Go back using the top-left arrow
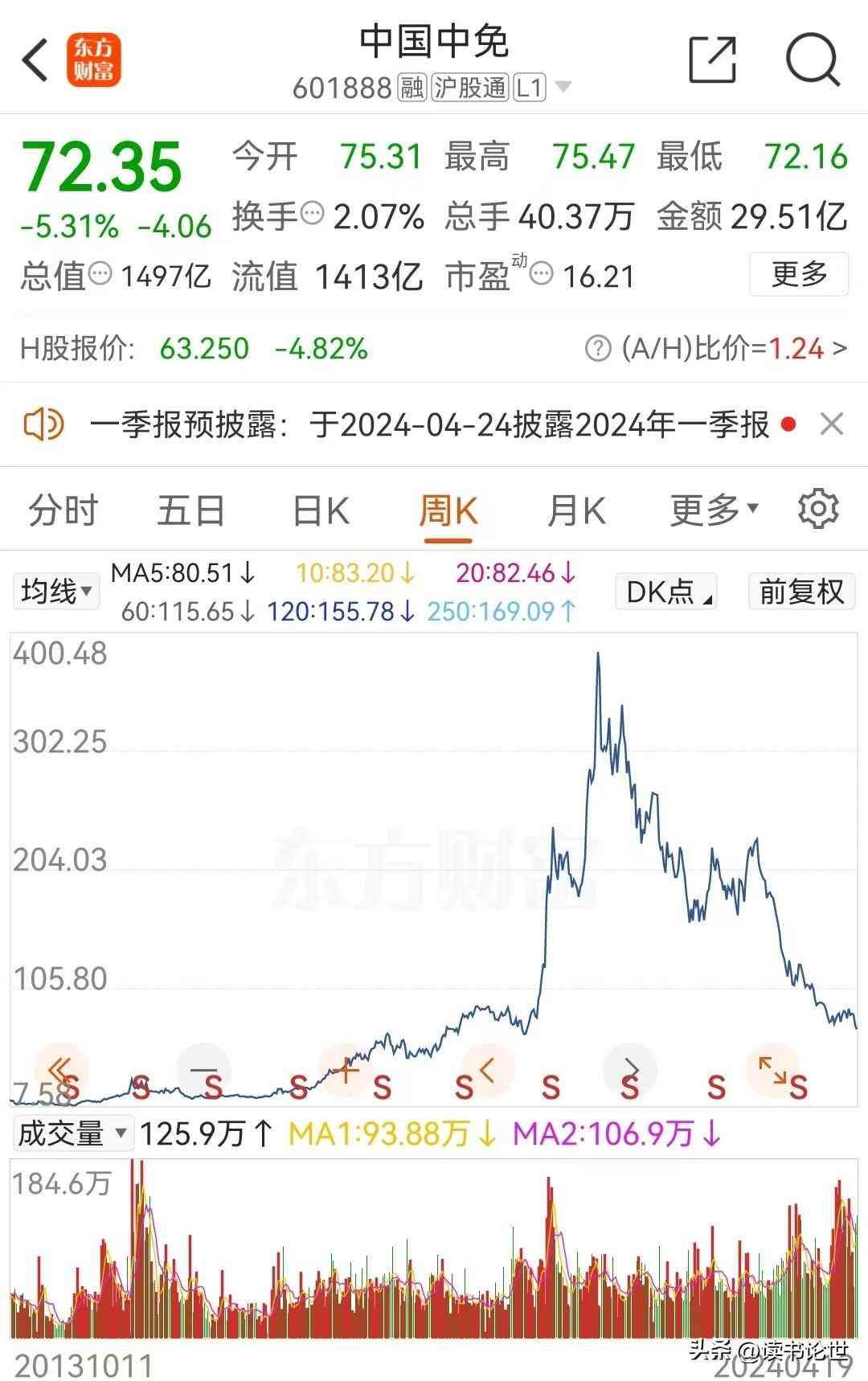 coord(35,60)
